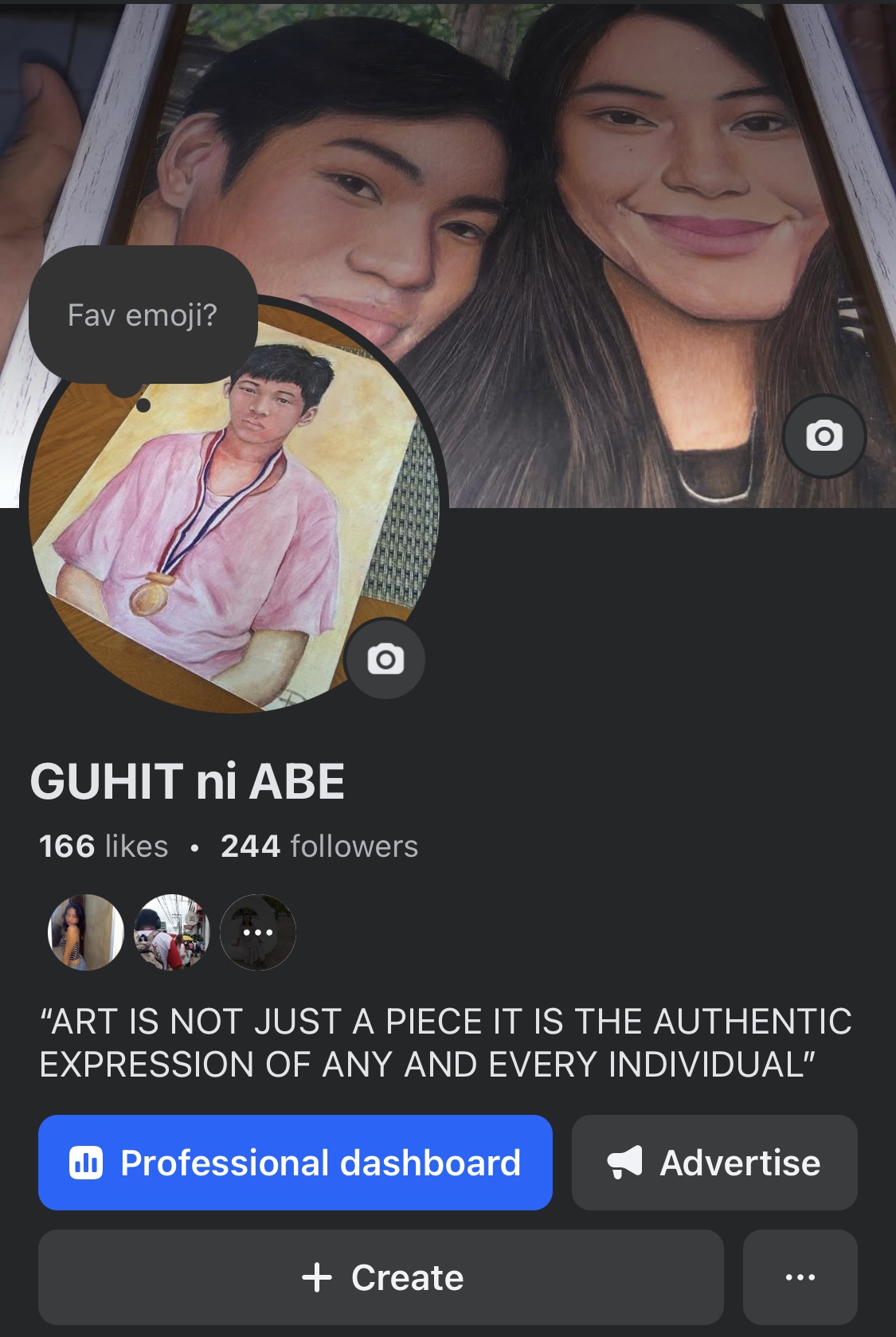Image resolution: width=896 pixels, height=1337 pixels.
Task: Show more followers via the three-dots avatar
Action: tap(257, 932)
